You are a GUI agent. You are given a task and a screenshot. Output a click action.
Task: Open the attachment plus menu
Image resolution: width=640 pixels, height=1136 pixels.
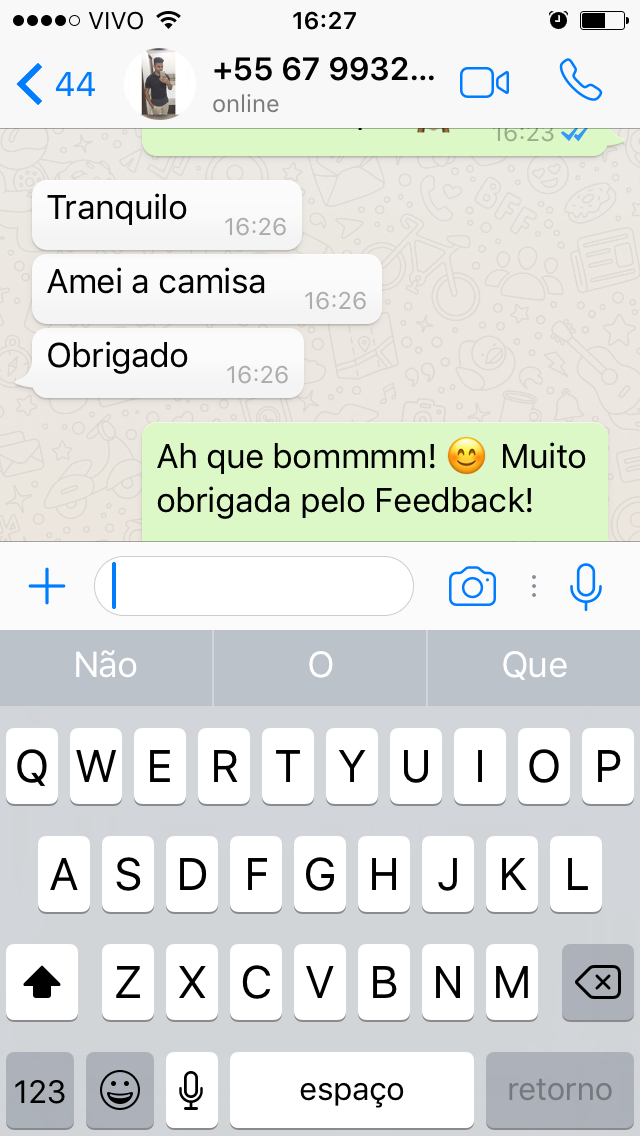(x=47, y=587)
